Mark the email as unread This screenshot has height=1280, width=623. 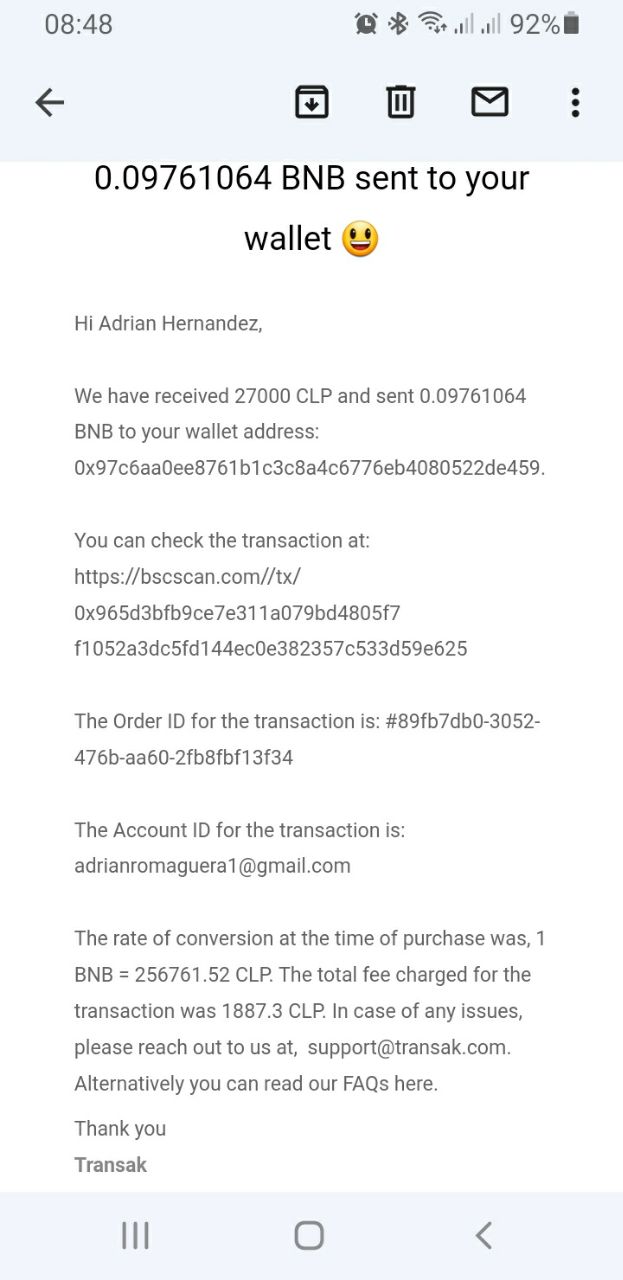(x=490, y=102)
